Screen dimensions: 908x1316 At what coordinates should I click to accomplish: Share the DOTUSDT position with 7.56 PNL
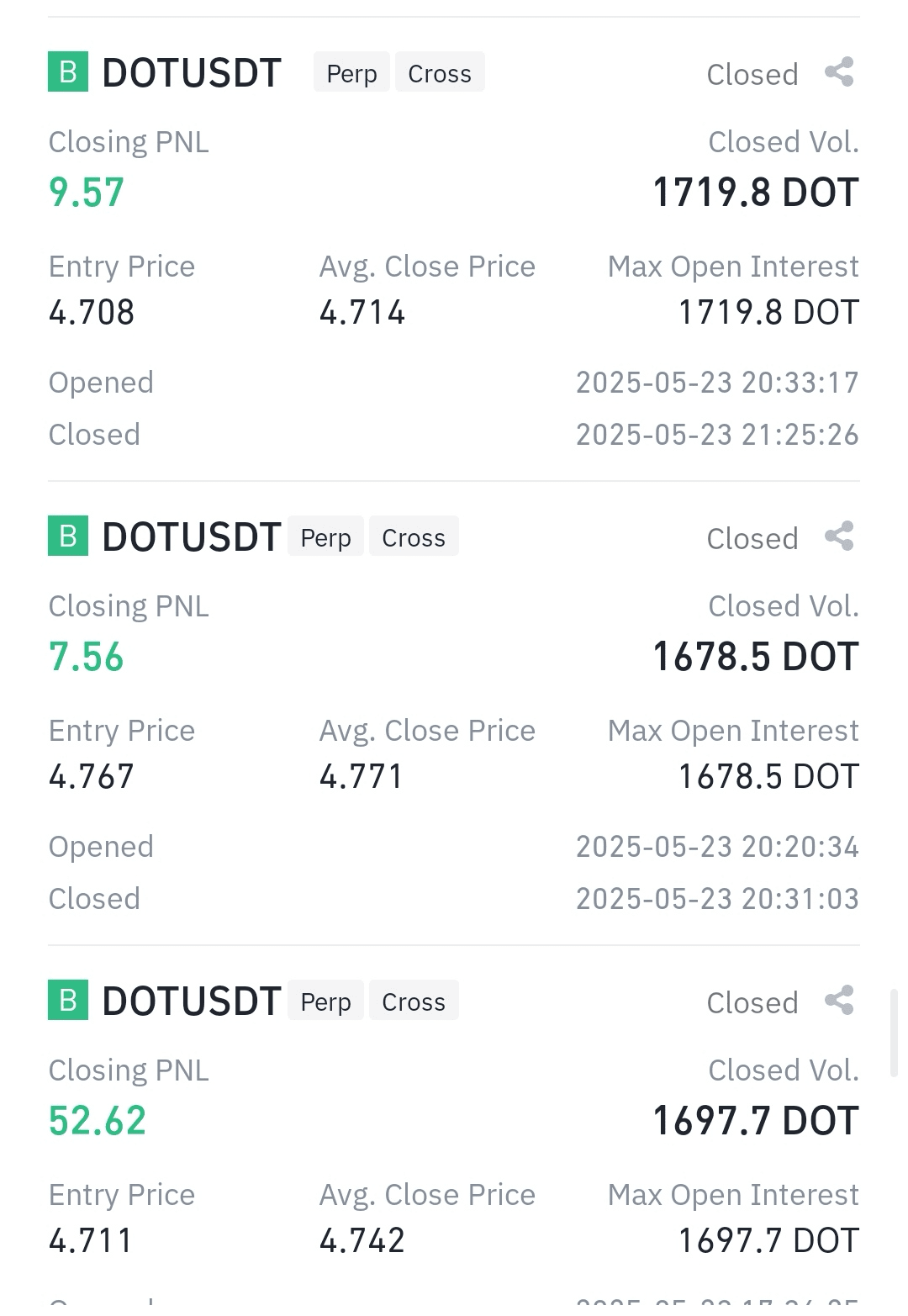pyautogui.click(x=839, y=536)
